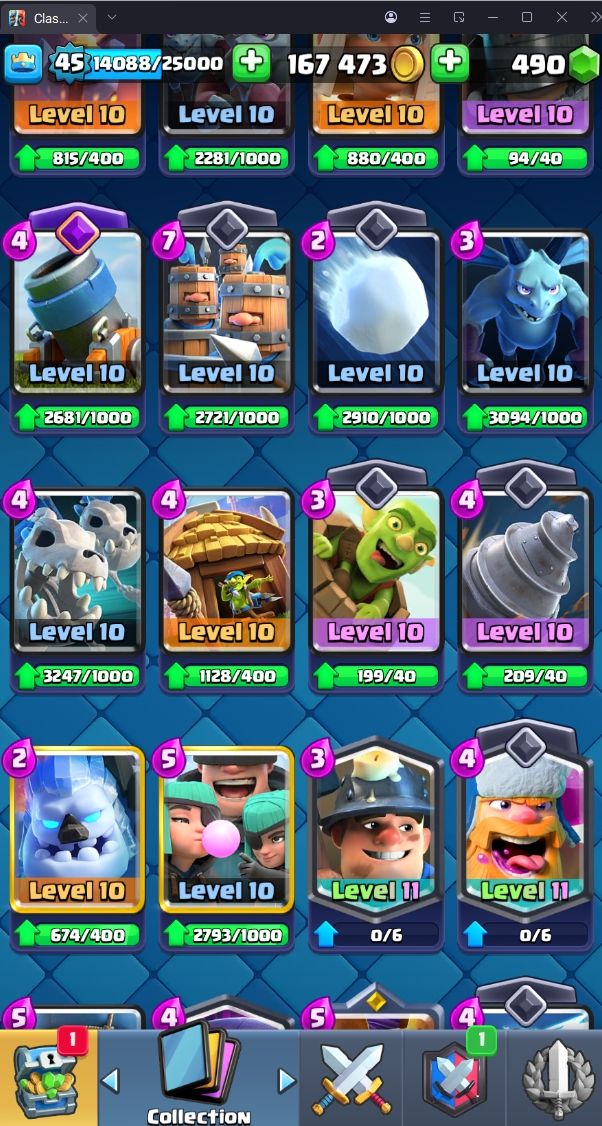Screen dimensions: 602x1126
Task: Select the Miner card
Action: (x=376, y=830)
